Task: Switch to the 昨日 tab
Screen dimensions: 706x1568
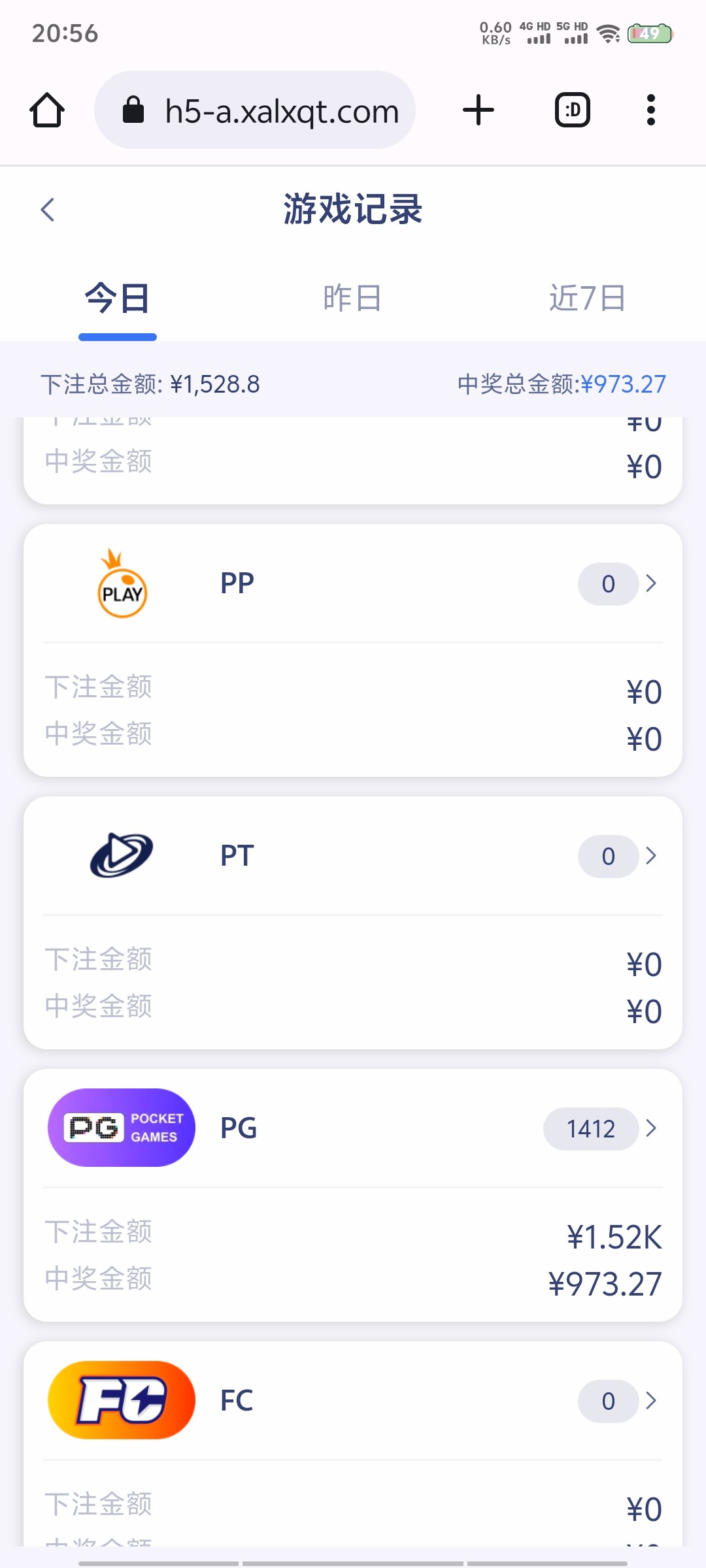Action: (x=352, y=299)
